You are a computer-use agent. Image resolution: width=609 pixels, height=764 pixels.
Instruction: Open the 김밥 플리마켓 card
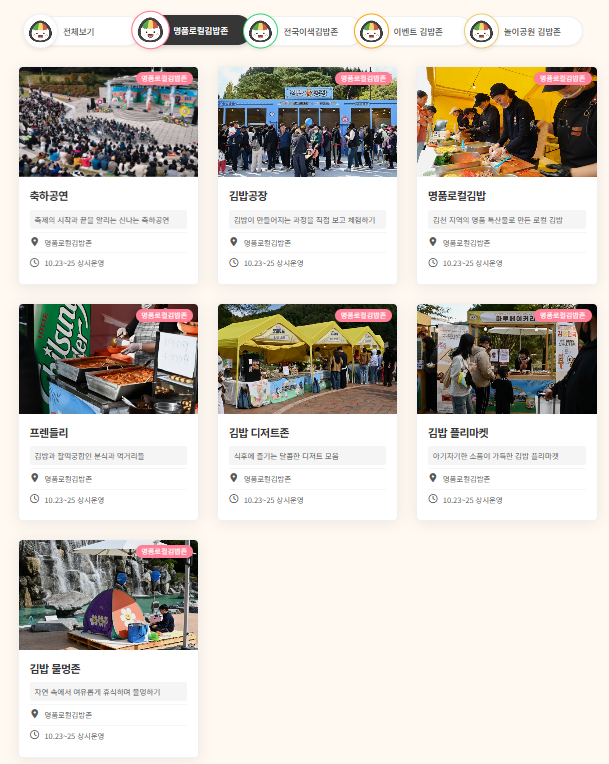point(507,412)
